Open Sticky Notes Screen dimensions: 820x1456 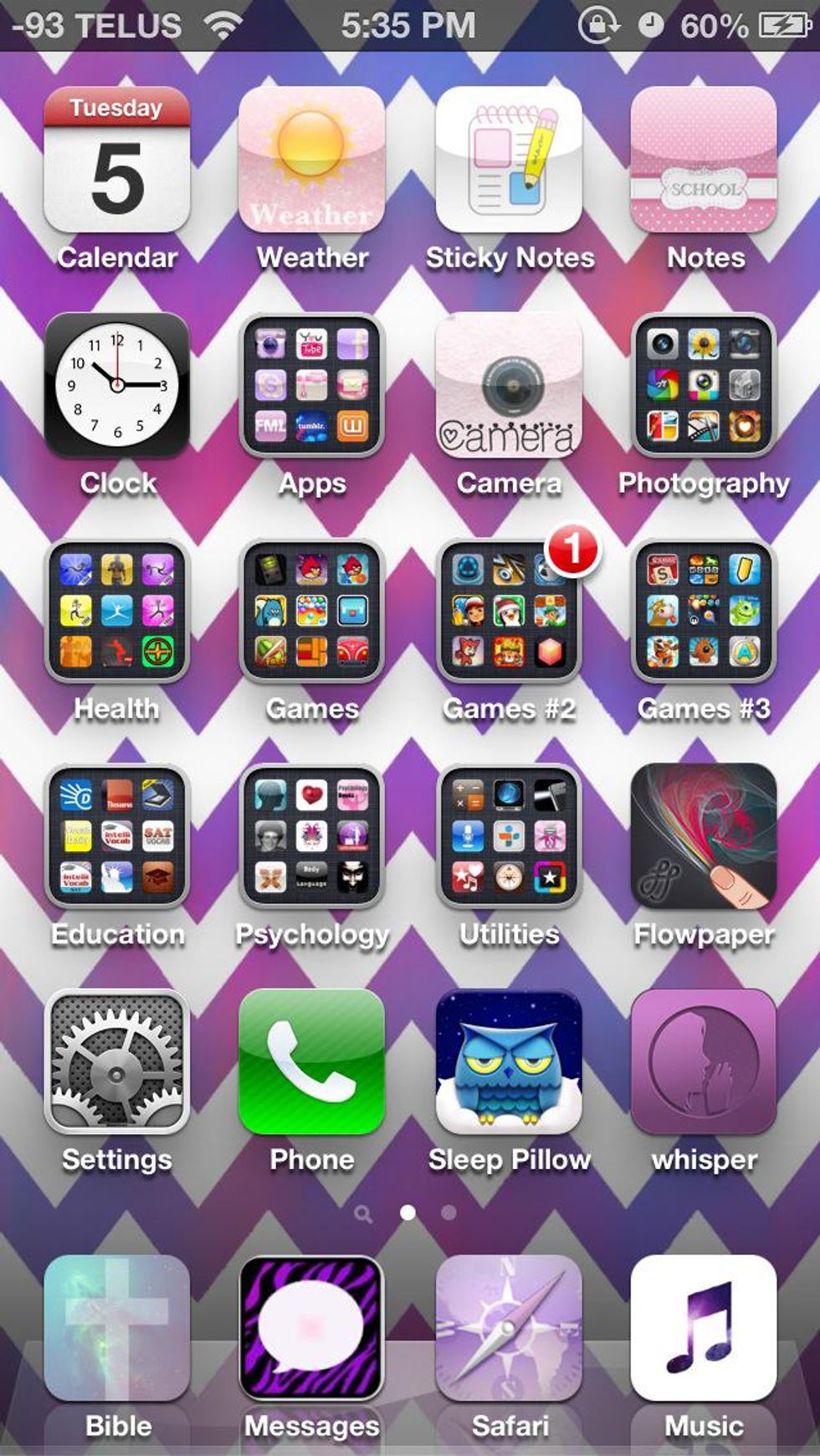[509, 161]
